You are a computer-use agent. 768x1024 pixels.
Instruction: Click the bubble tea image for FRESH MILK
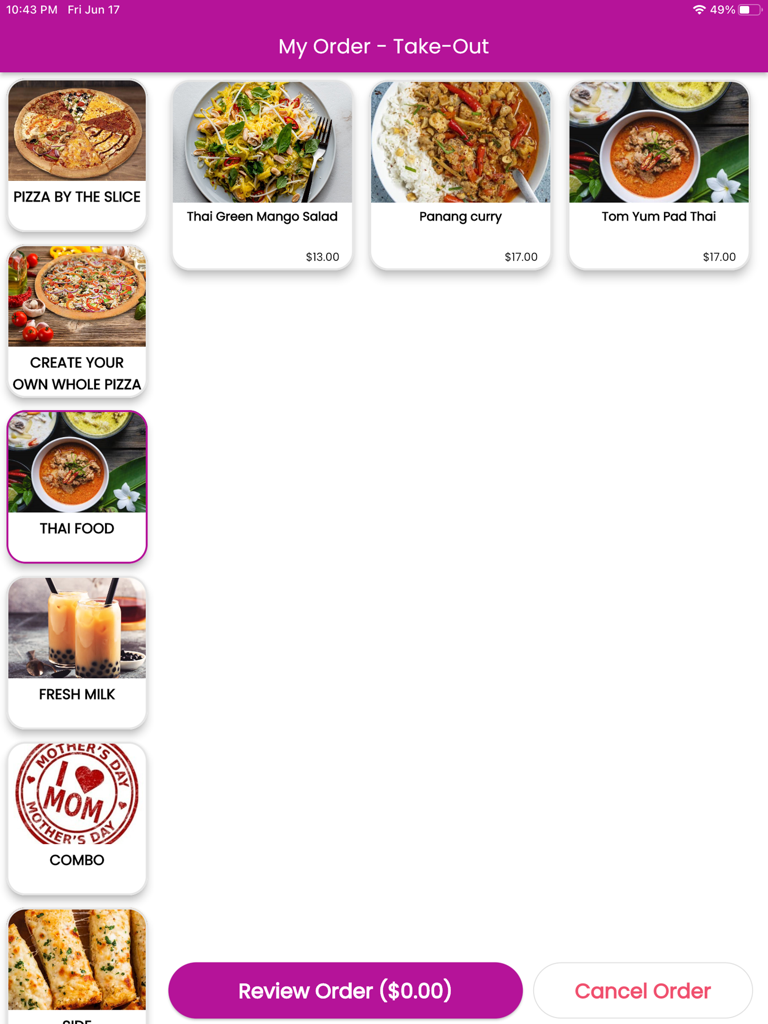[x=76, y=627]
